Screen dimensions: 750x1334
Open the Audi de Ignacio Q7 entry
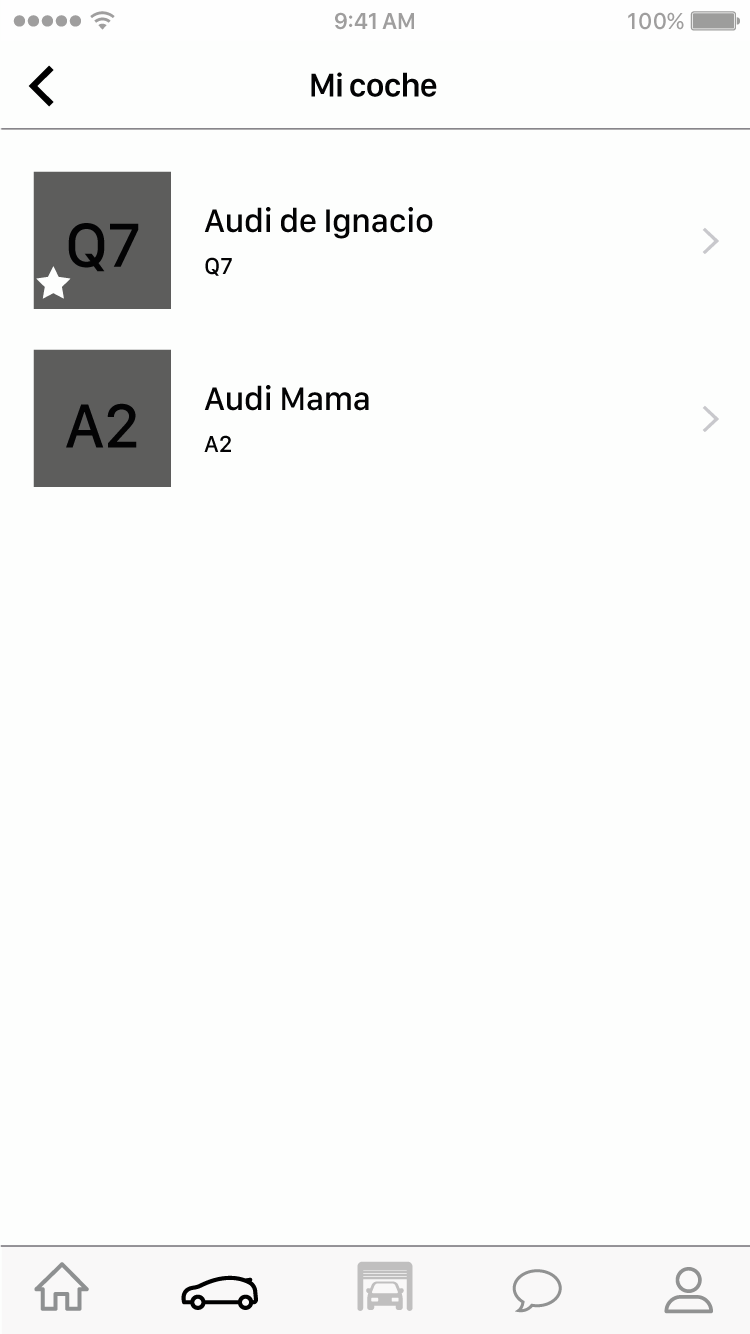(x=375, y=240)
